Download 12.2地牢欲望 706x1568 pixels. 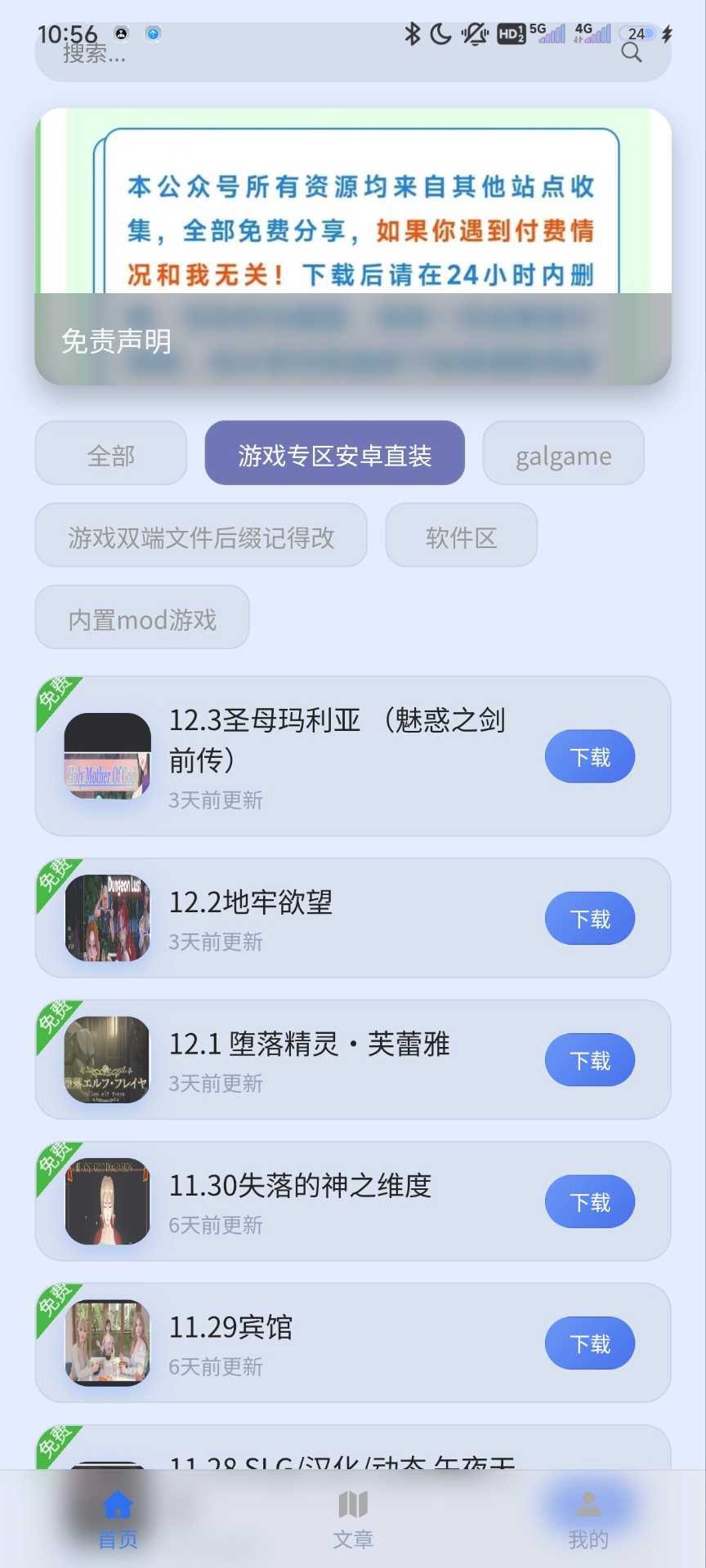(589, 919)
